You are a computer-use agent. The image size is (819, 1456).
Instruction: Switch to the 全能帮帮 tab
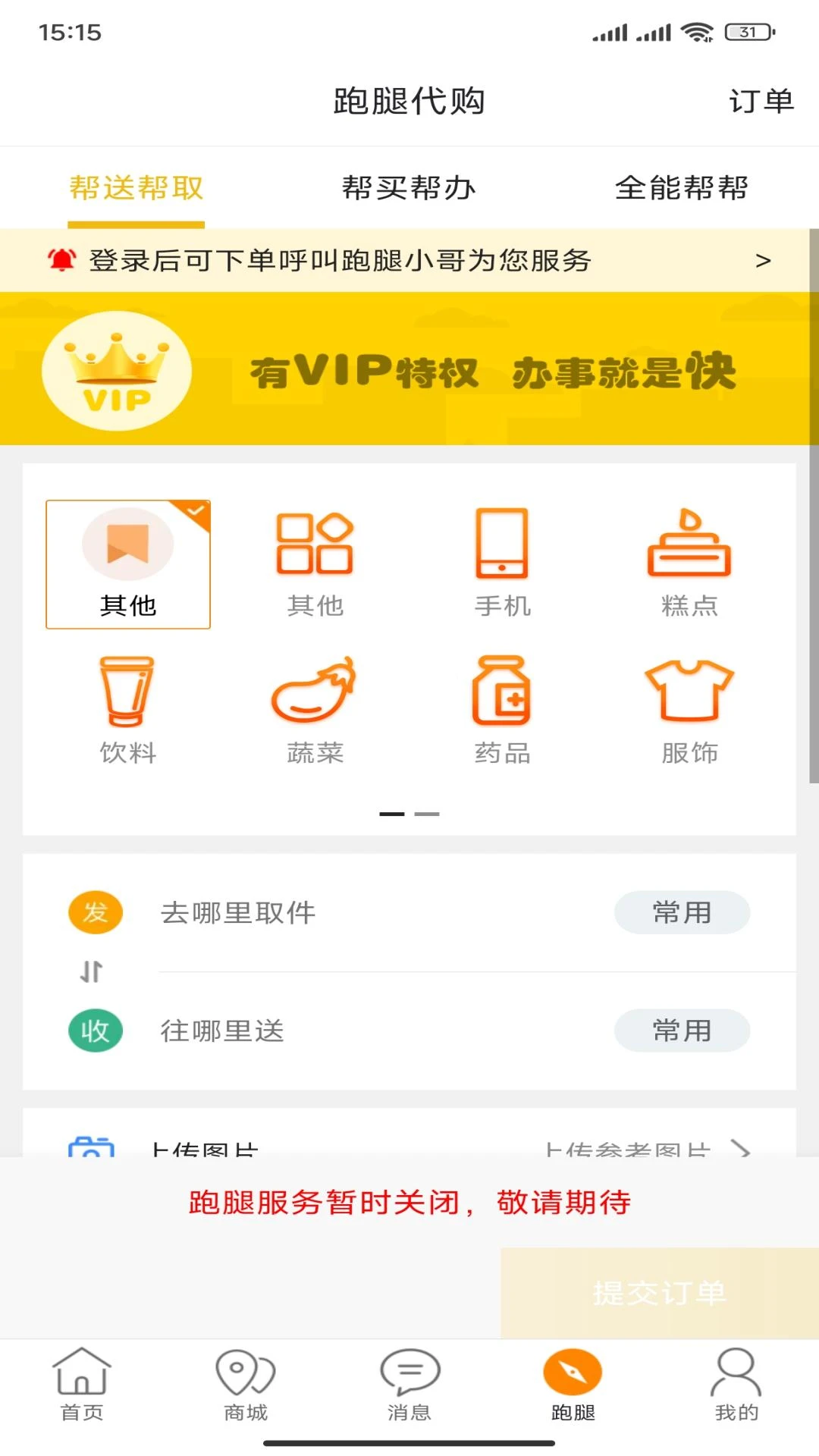coord(681,190)
